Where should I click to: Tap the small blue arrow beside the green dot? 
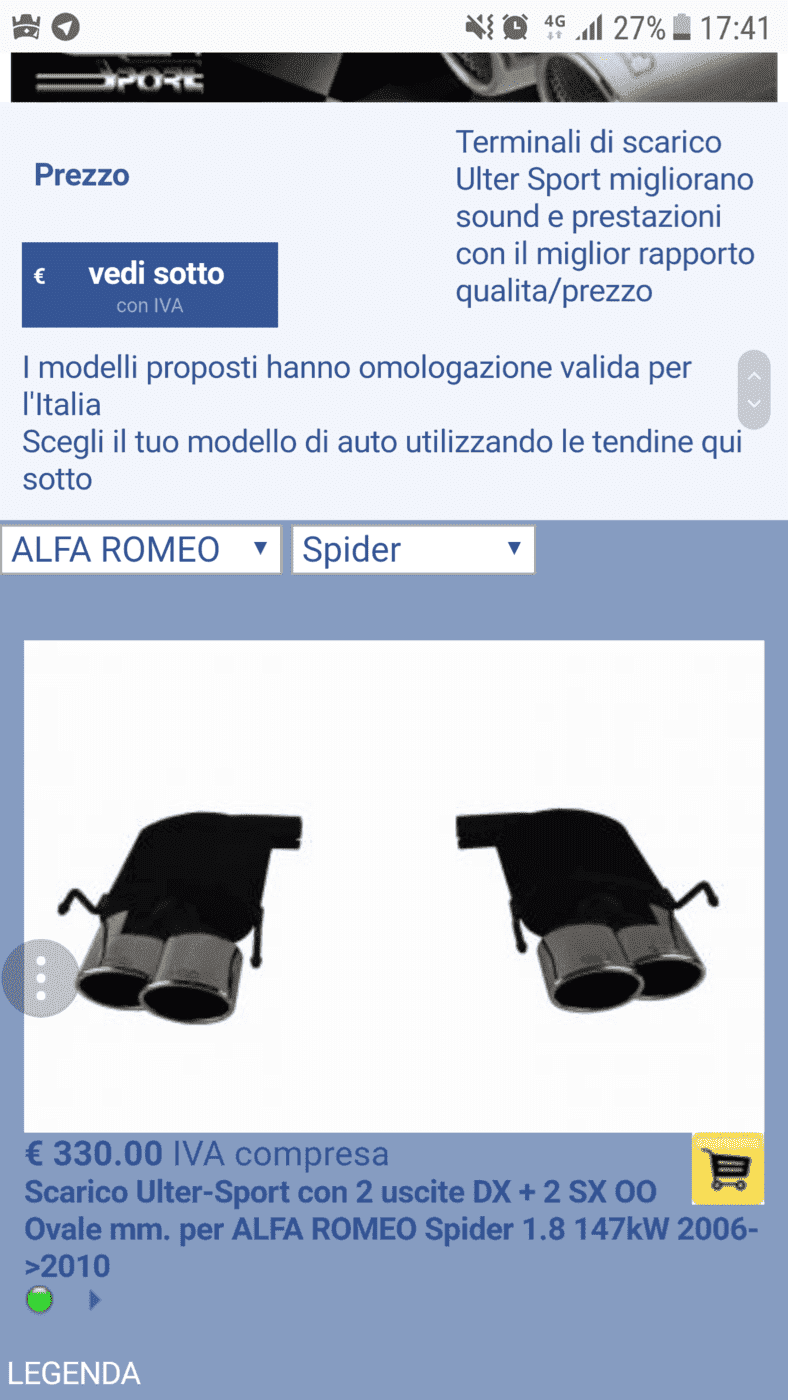pyautogui.click(x=94, y=1301)
